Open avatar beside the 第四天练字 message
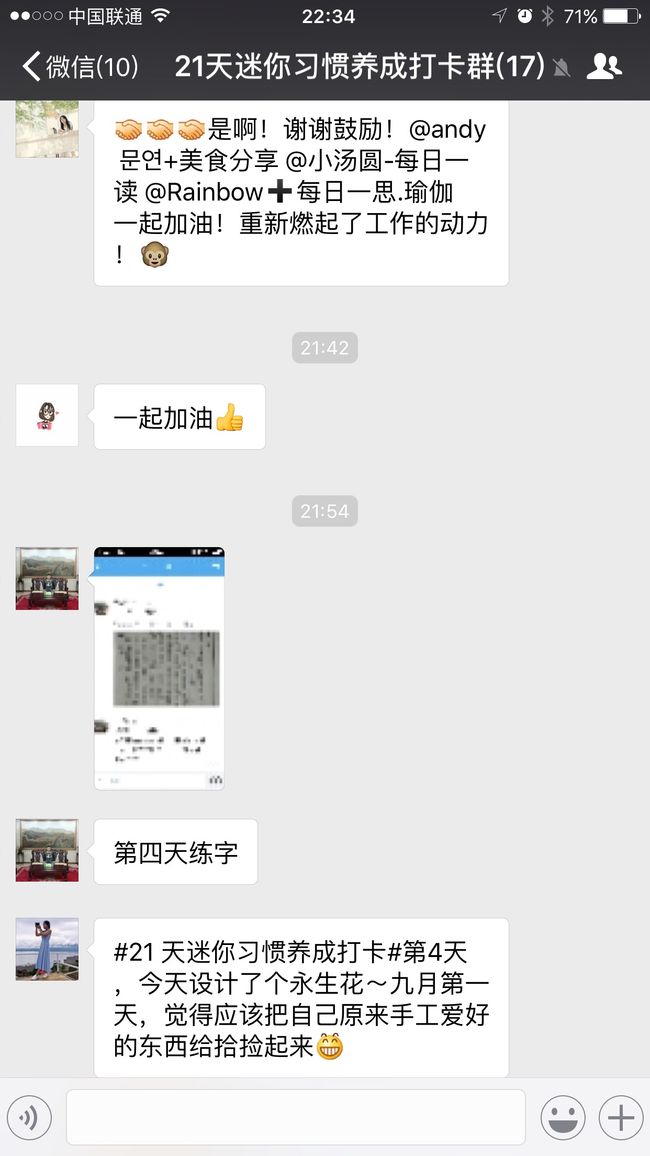The width and height of the screenshot is (650, 1156). 47,850
